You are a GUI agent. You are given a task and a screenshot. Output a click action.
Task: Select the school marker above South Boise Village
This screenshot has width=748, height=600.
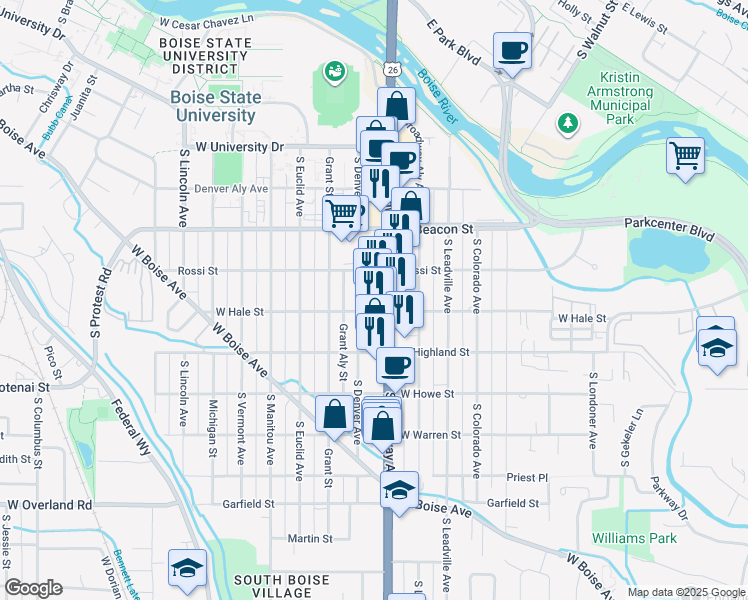click(x=187, y=568)
